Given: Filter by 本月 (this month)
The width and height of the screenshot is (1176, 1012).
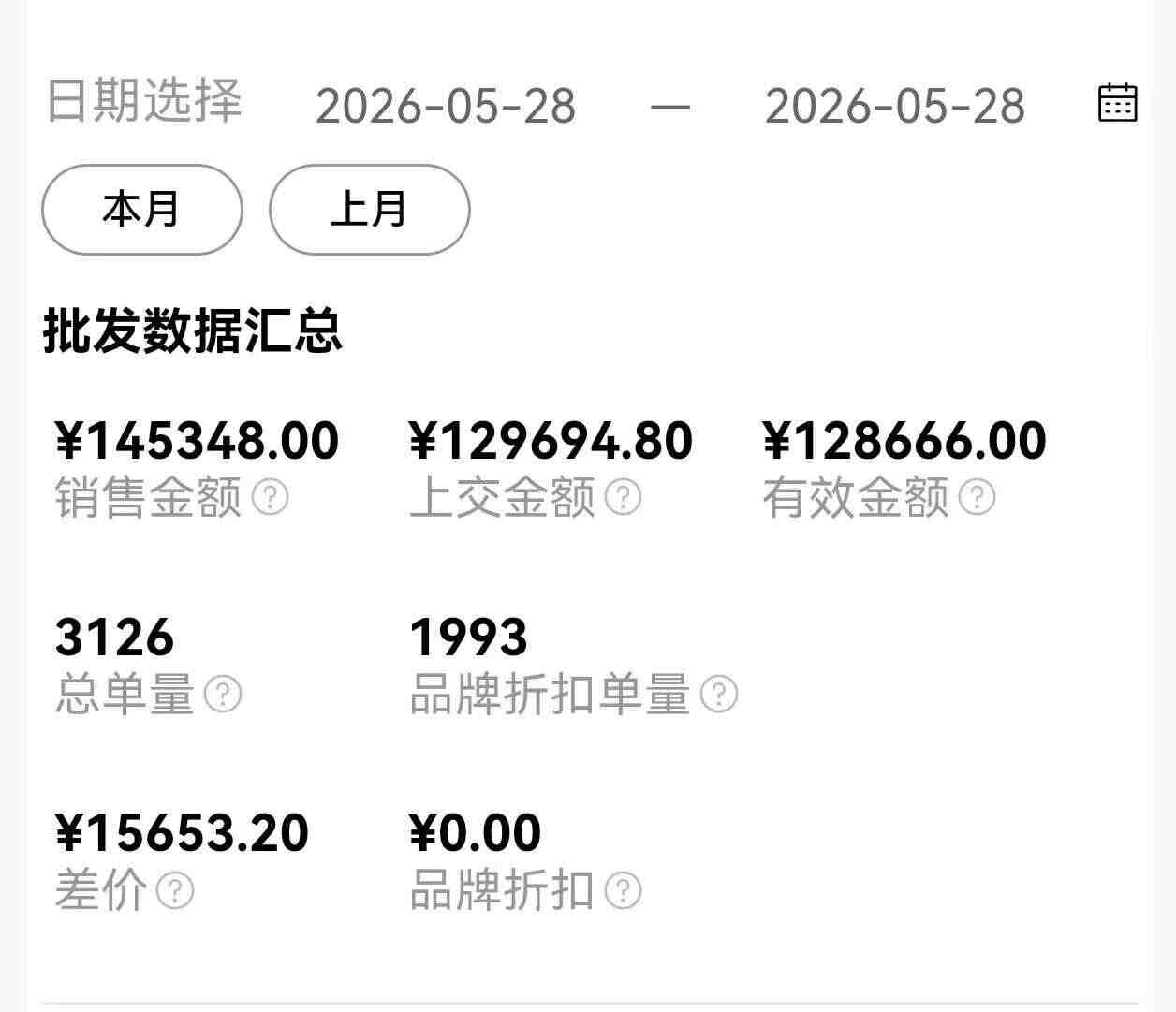Looking at the screenshot, I should [x=142, y=210].
